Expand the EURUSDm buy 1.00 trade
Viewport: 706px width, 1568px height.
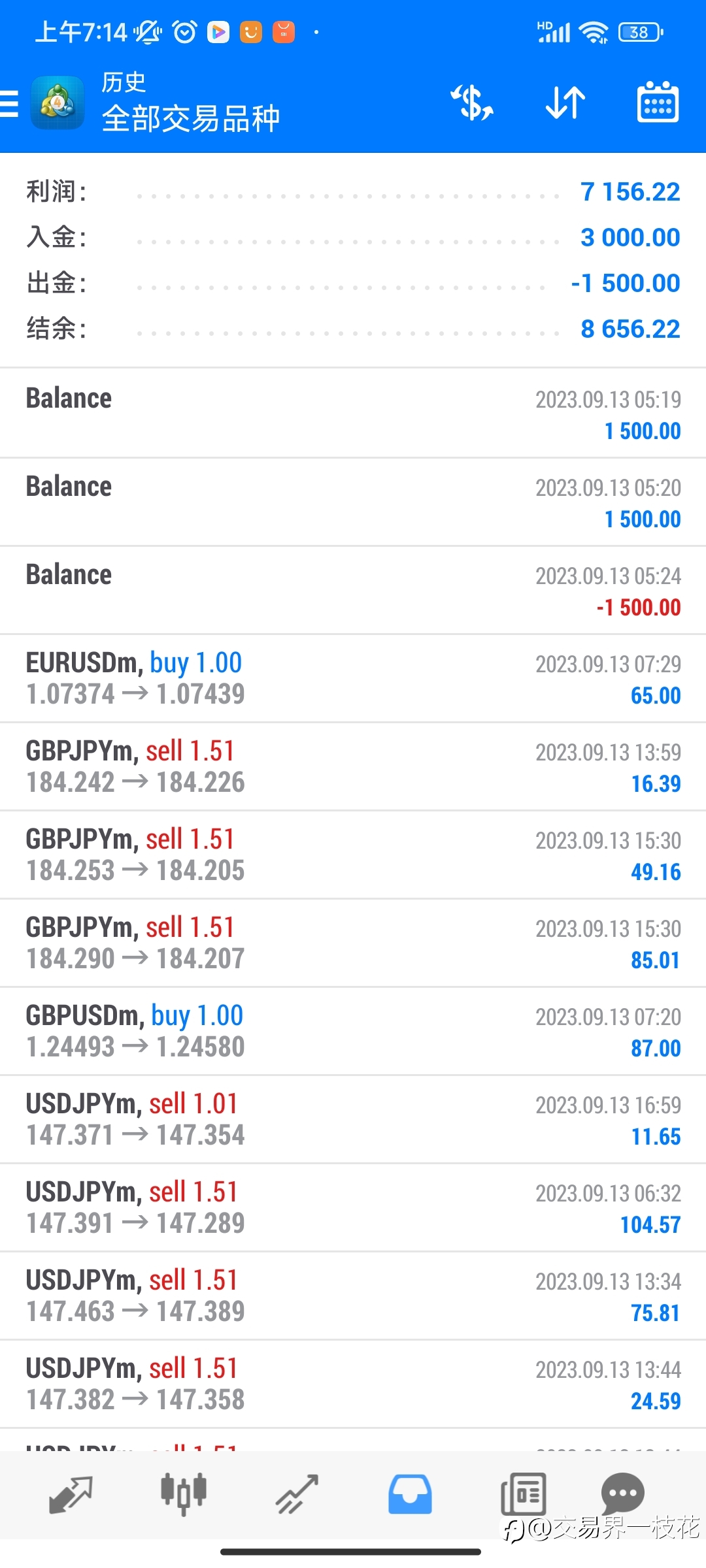[353, 678]
